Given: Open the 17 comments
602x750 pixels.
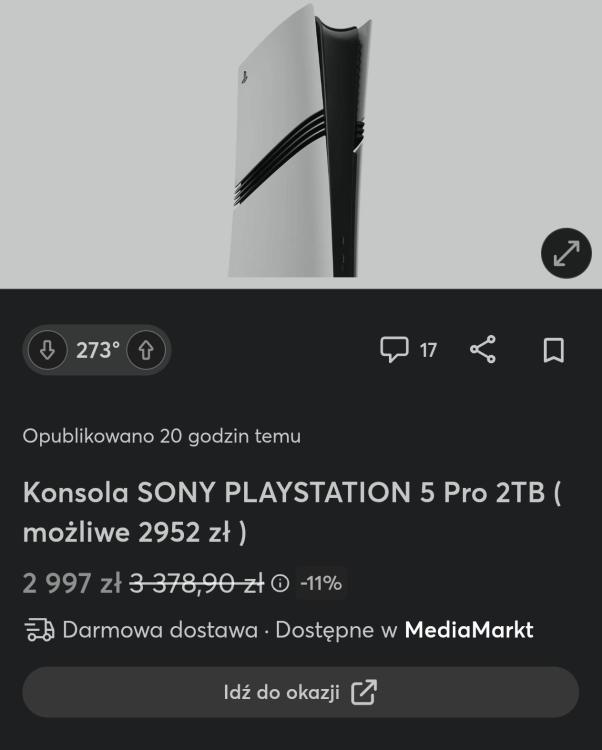Looking at the screenshot, I should click(x=408, y=350).
